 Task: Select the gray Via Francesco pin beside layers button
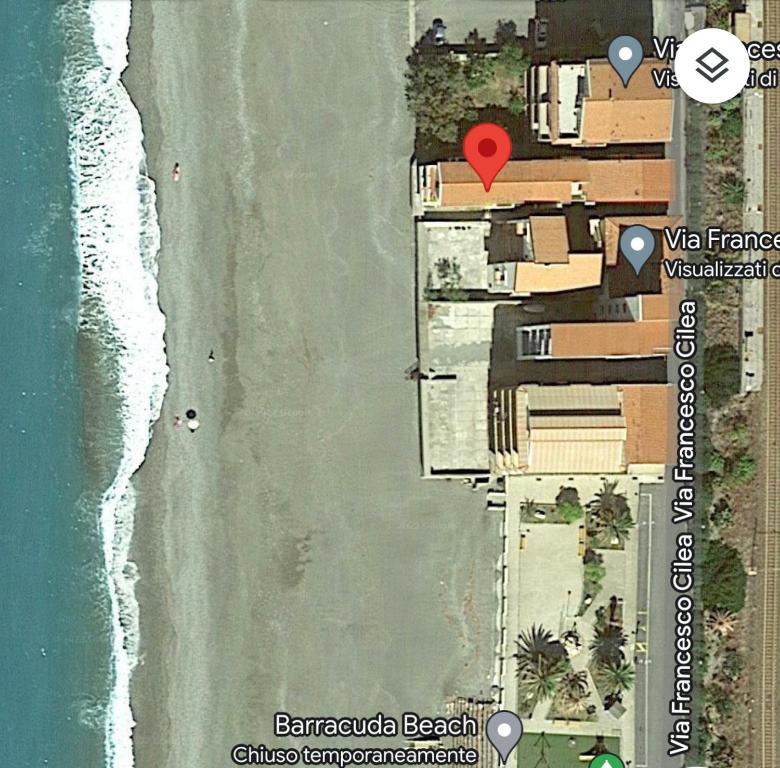pos(626,58)
